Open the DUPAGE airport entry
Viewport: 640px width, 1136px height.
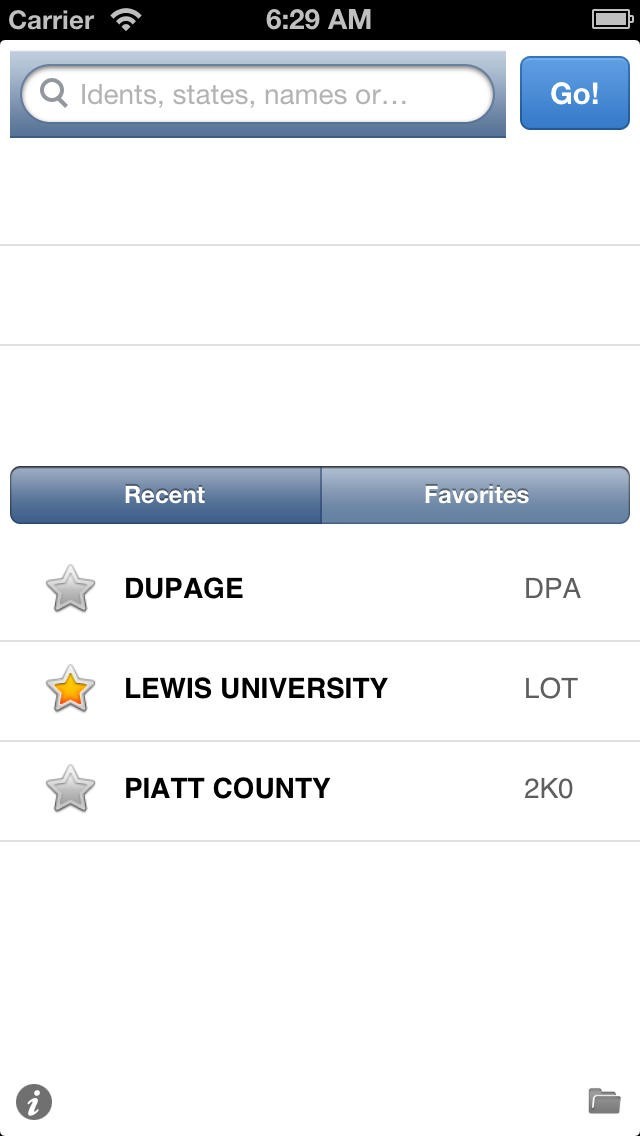coord(320,589)
